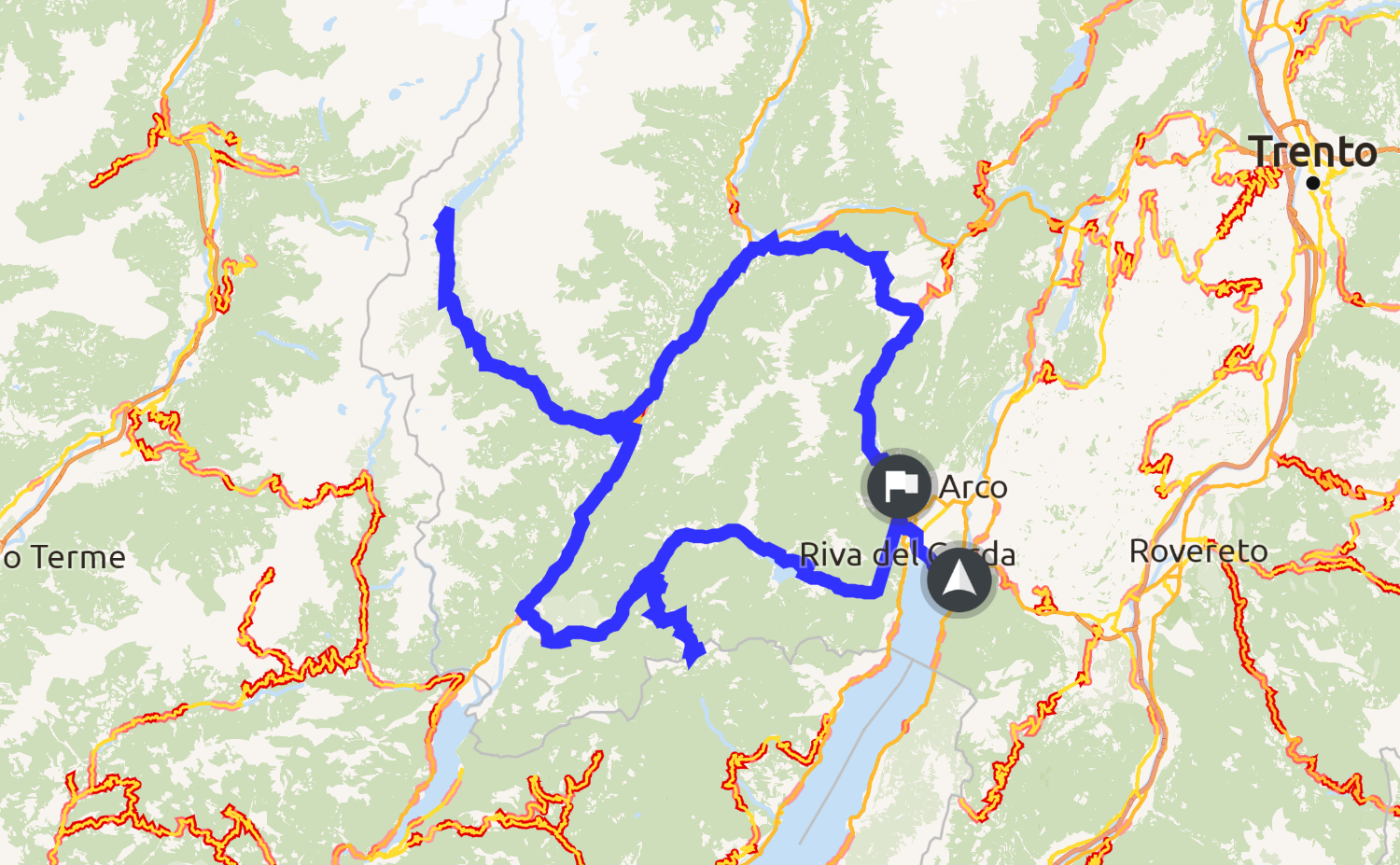The height and width of the screenshot is (865, 1400).
Task: Tap the destination flag marker near Arco
Action: coord(899,485)
